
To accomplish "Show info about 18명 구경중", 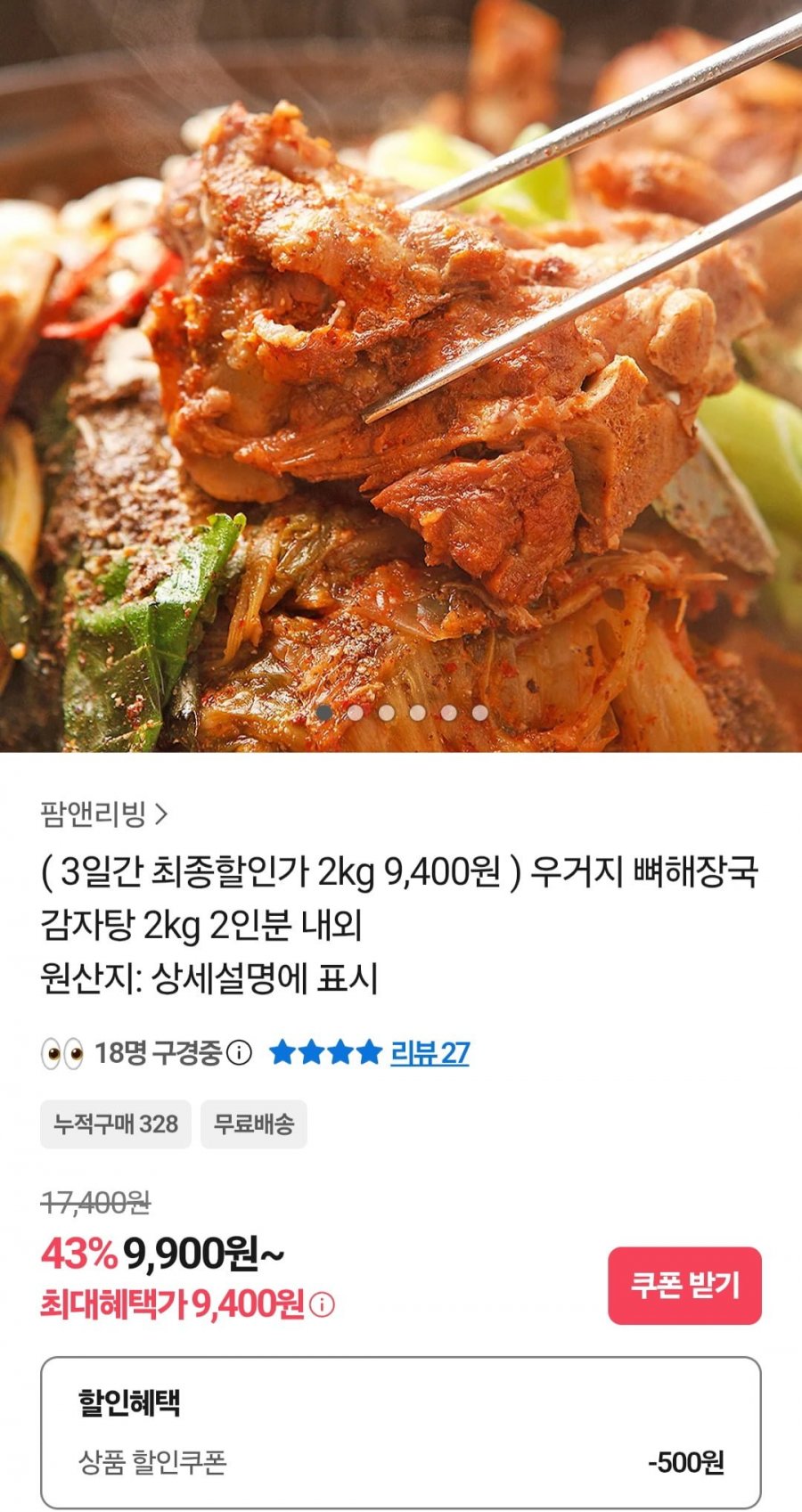I will 239,1053.
